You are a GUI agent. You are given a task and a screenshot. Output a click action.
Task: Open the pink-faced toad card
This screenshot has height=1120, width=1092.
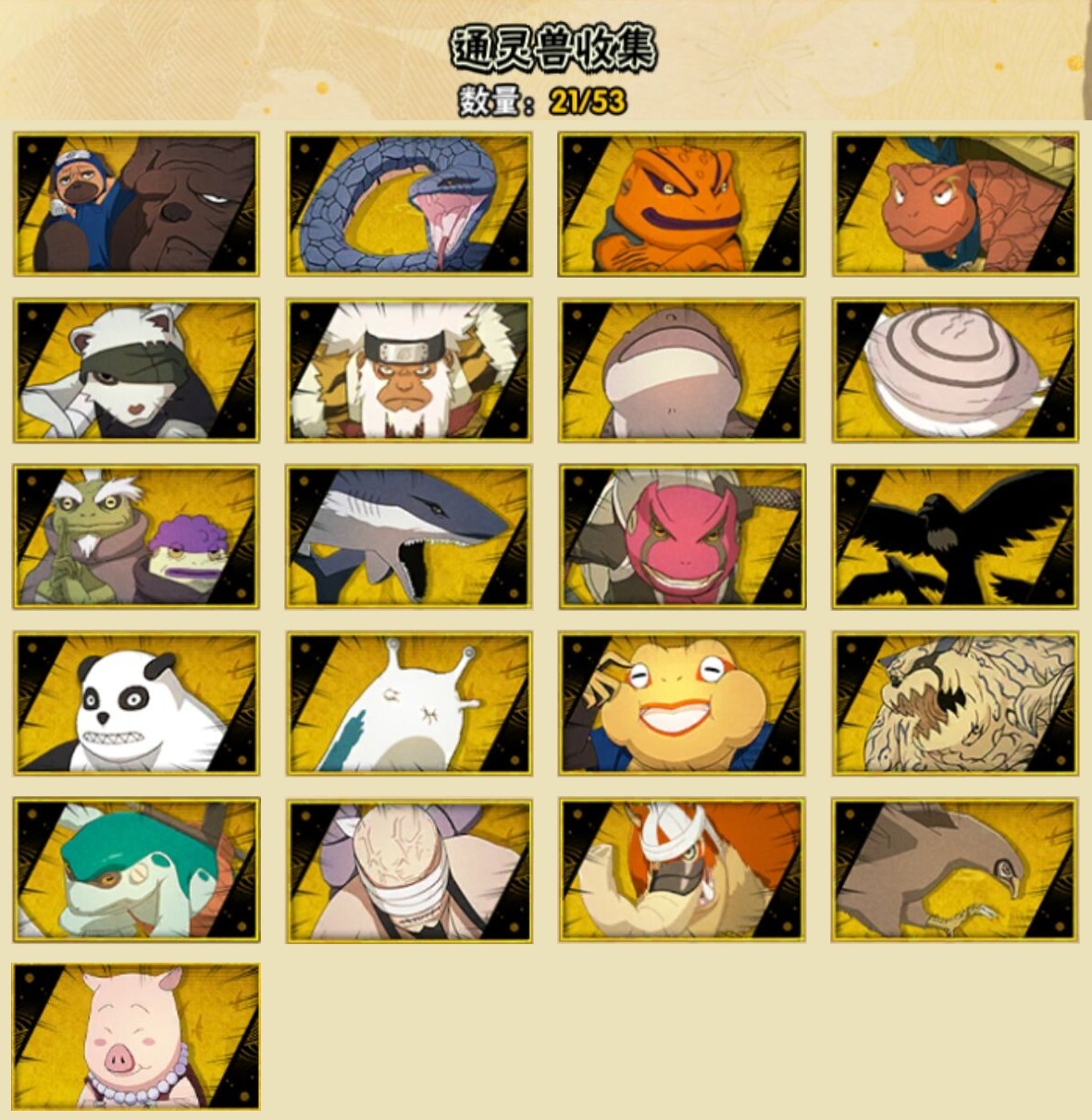coord(681,537)
